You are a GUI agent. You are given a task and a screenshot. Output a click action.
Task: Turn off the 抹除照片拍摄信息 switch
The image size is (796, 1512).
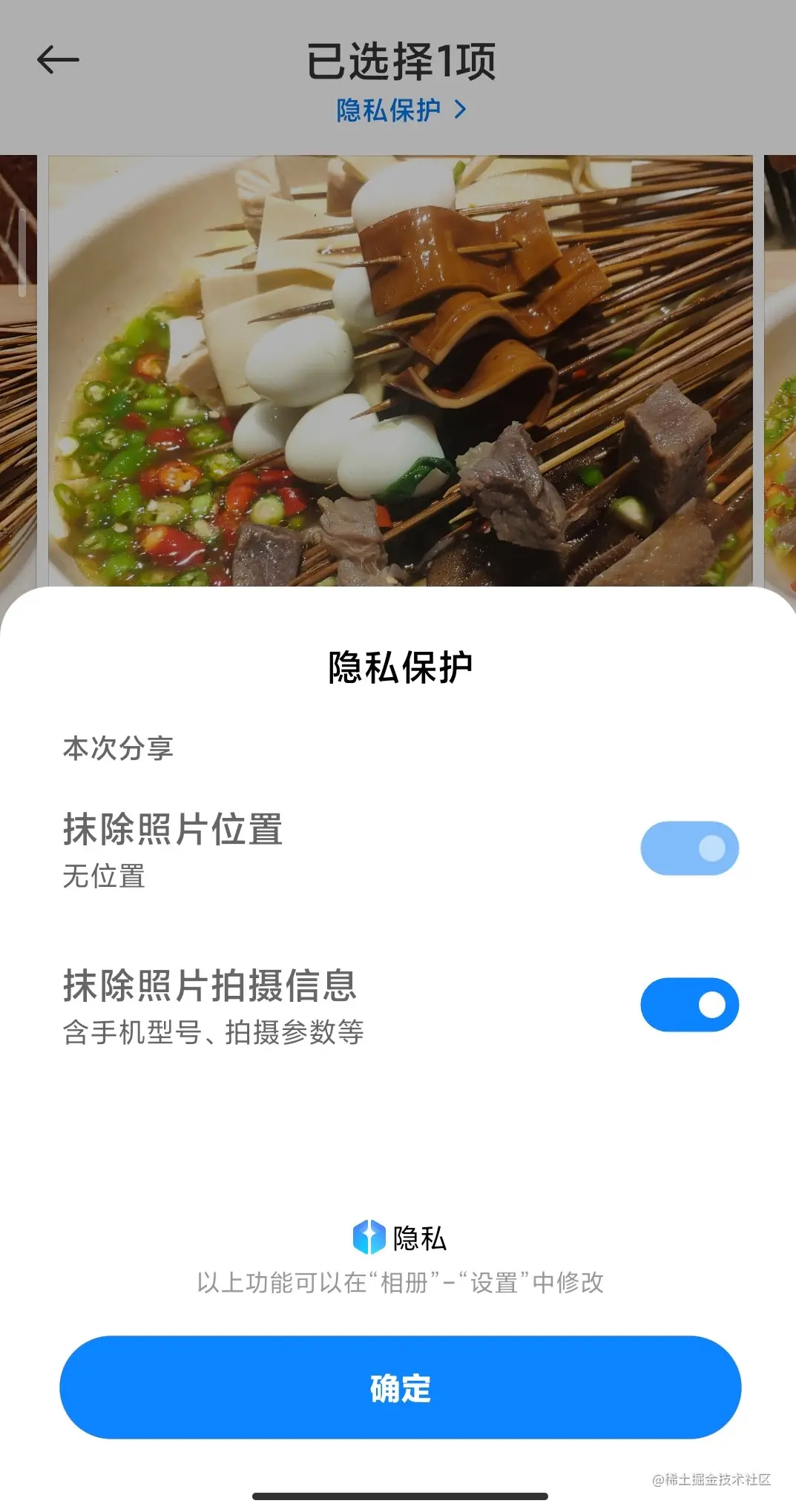coord(689,1003)
